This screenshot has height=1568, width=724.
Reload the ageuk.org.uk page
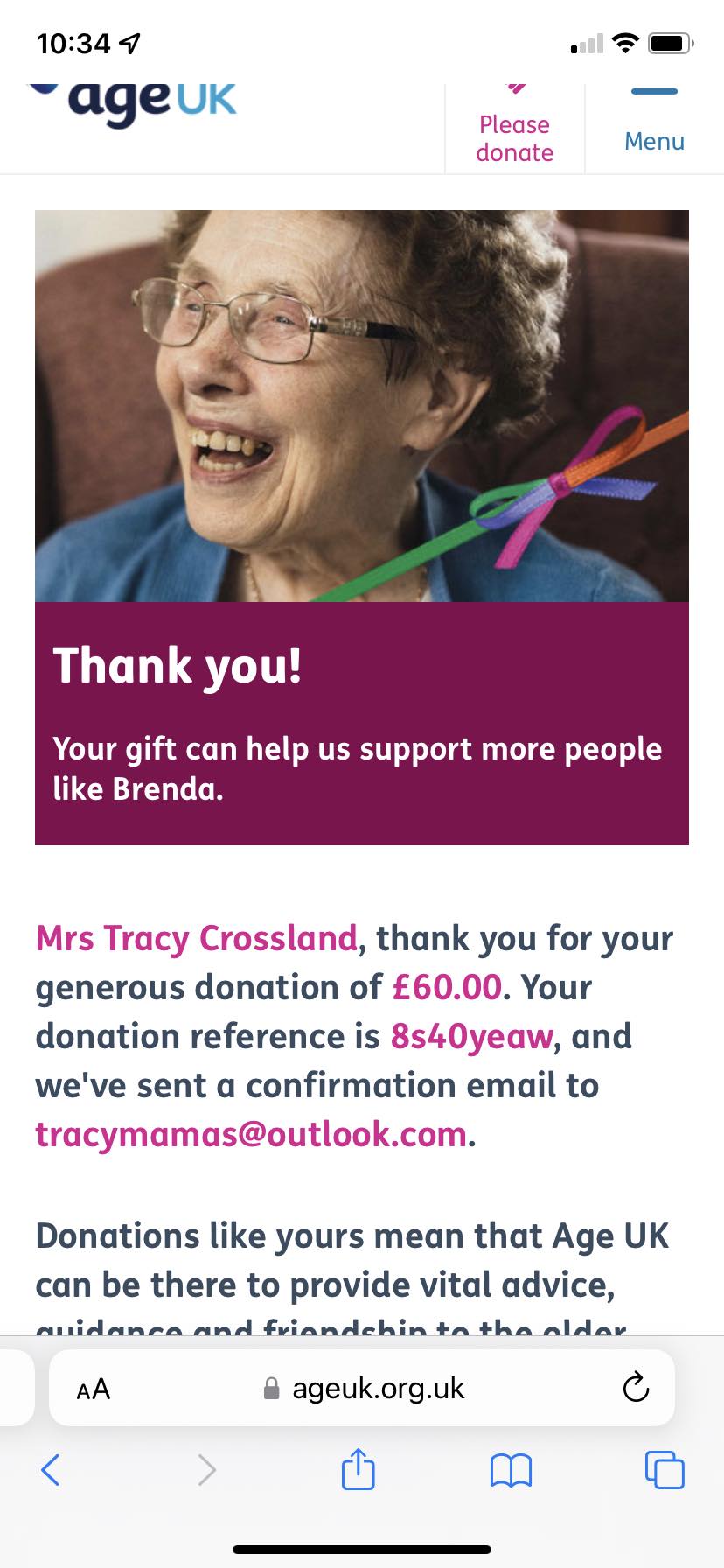(x=636, y=1388)
